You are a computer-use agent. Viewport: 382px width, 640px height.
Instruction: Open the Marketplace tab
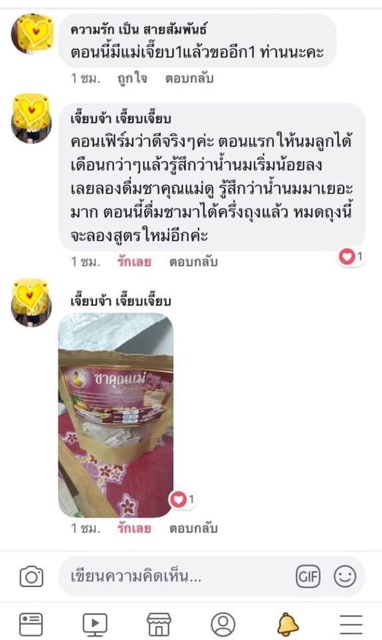pyautogui.click(x=159, y=624)
